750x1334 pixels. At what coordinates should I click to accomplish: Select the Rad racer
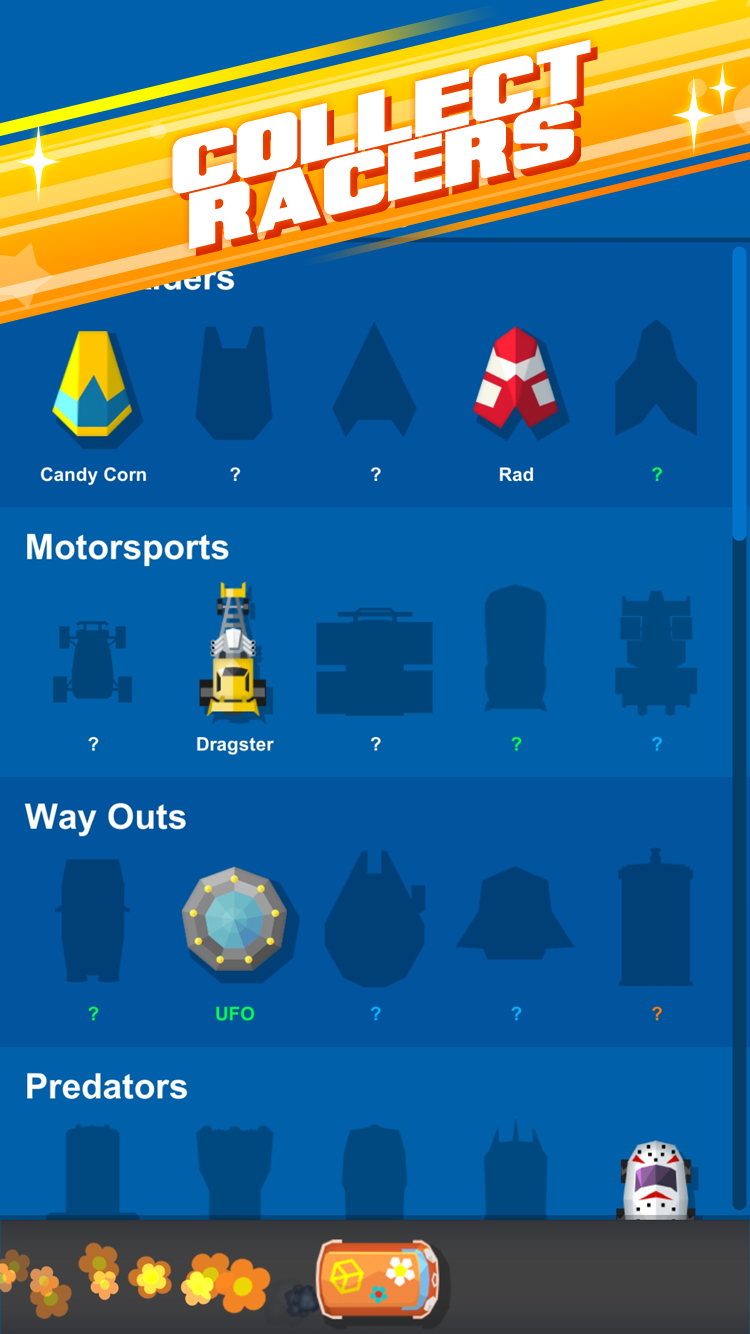click(x=516, y=380)
